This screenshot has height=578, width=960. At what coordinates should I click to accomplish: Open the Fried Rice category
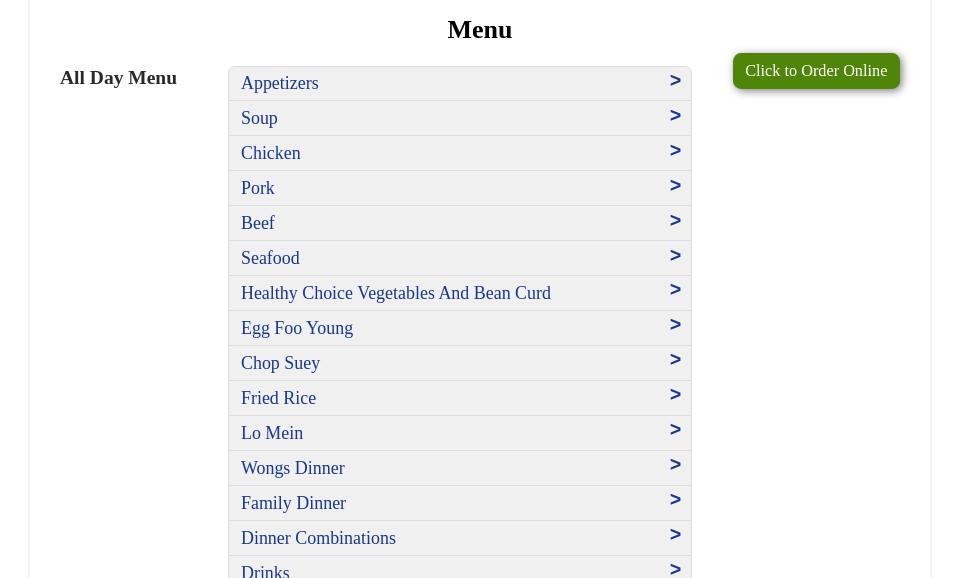point(459,398)
